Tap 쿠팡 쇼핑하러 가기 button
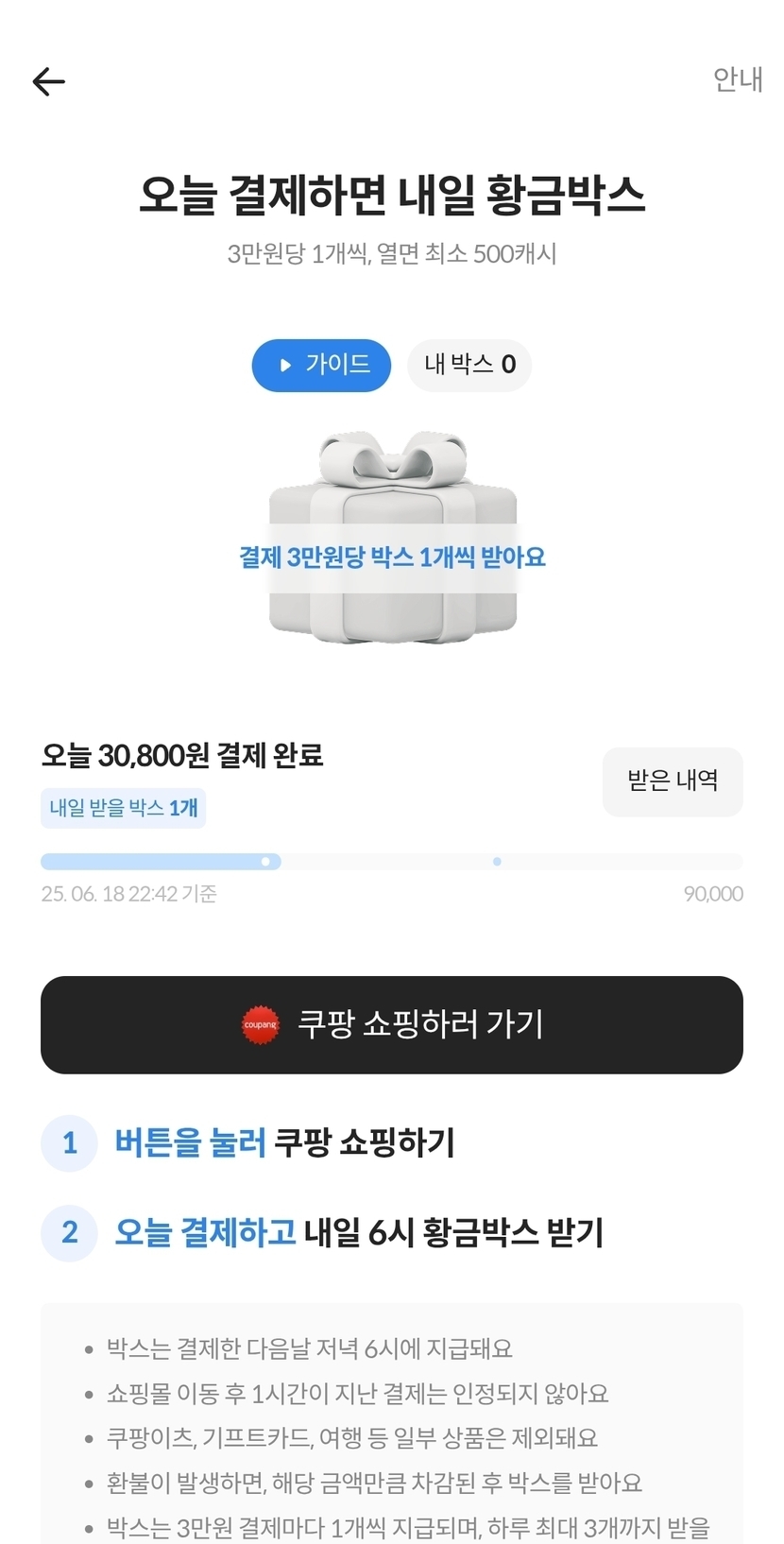 coord(392,1024)
